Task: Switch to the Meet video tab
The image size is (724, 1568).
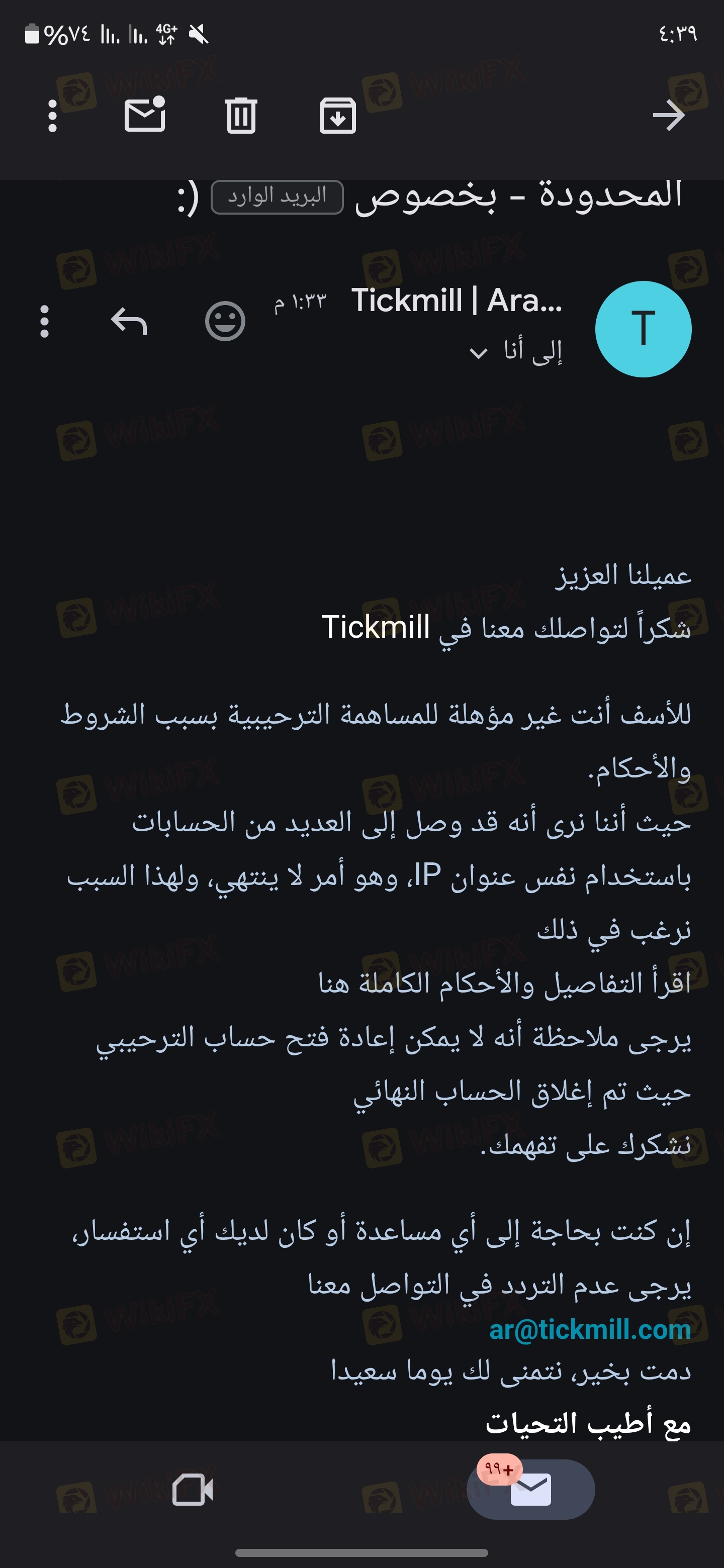Action: tap(193, 1490)
